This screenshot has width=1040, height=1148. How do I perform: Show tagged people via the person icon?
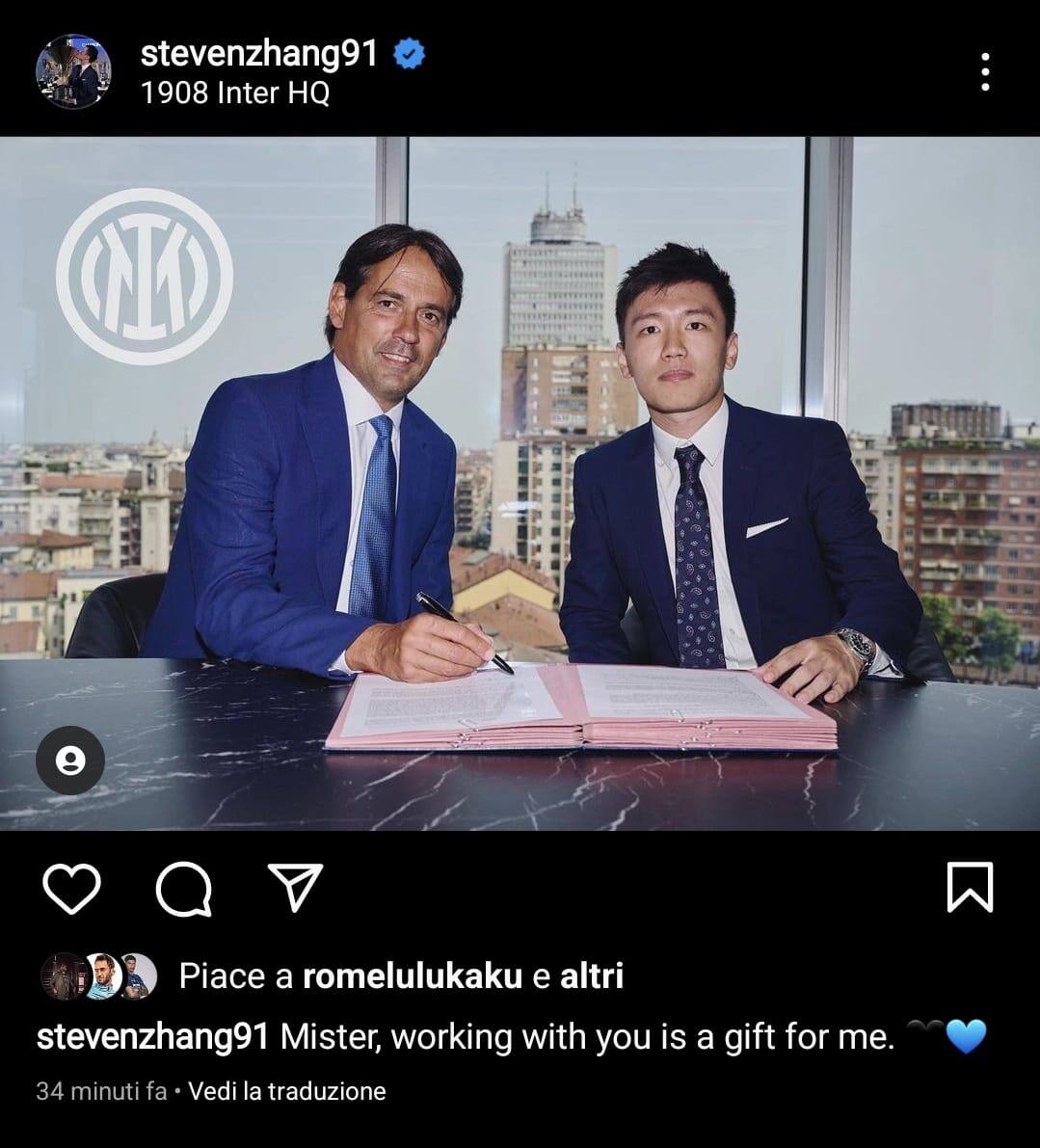[71, 761]
